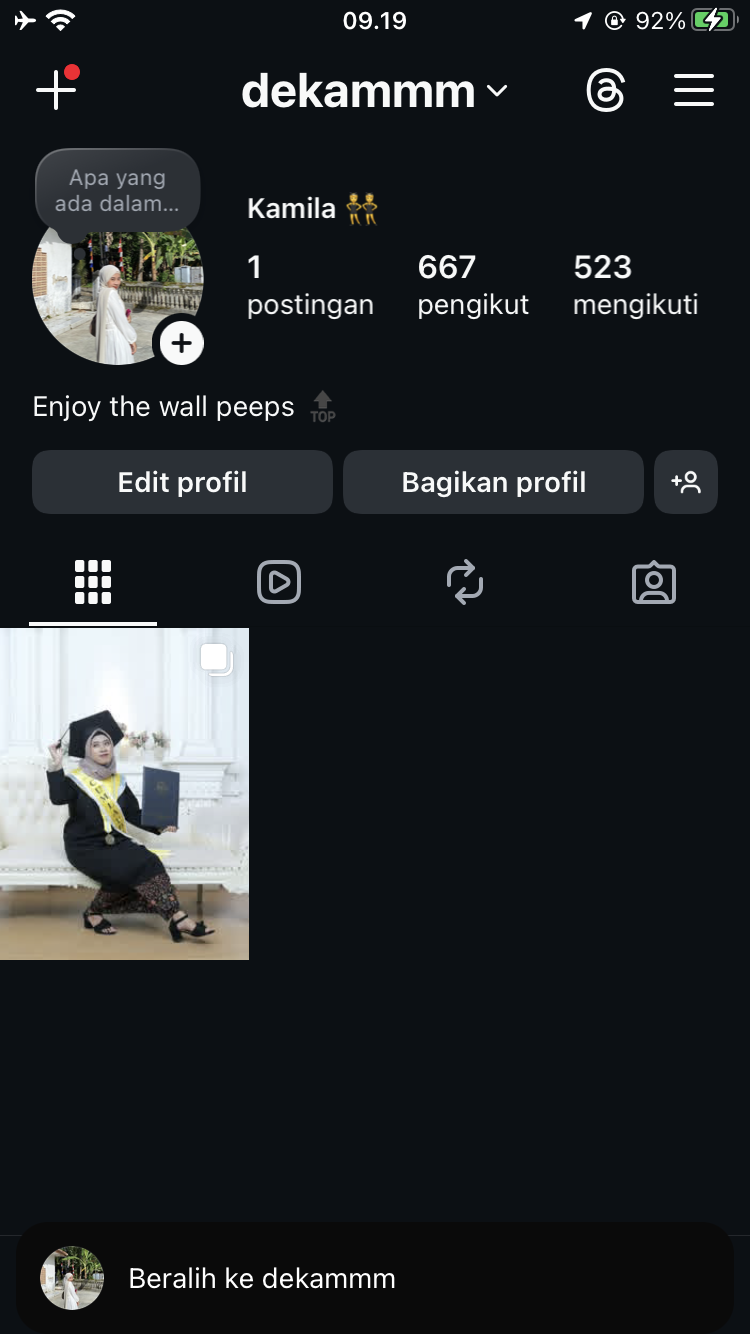Tap the "Beralih ke dekammm" banner
Image resolution: width=750 pixels, height=1334 pixels.
375,1278
